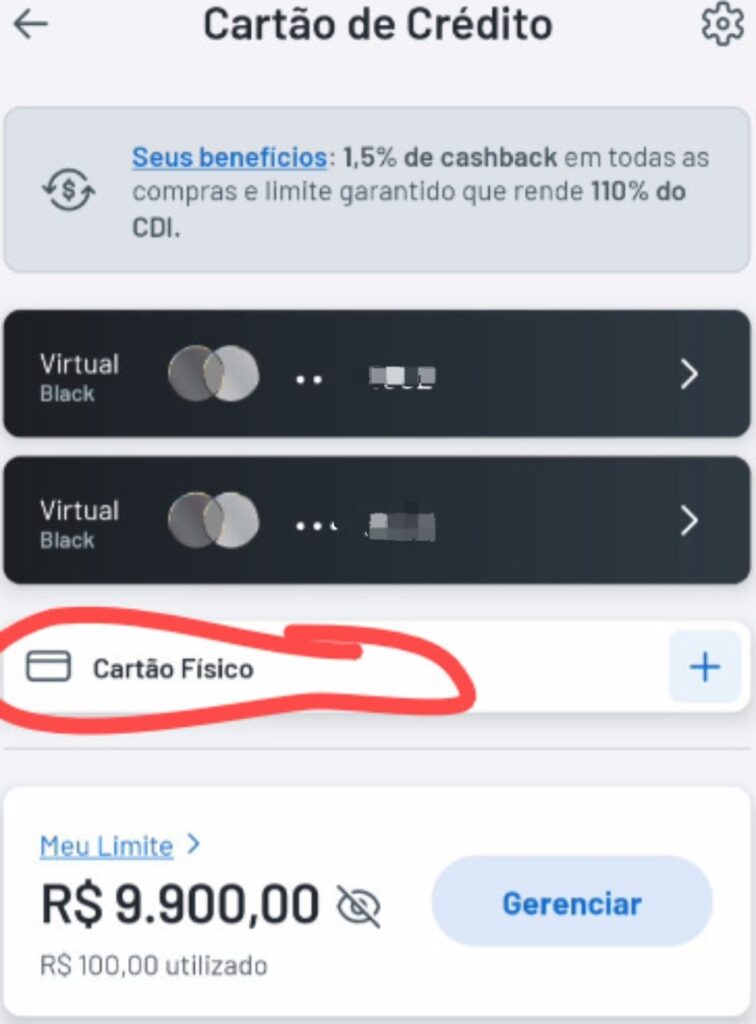This screenshot has width=756, height=1024.
Task: Open the credit card settings gear
Action: 722,24
